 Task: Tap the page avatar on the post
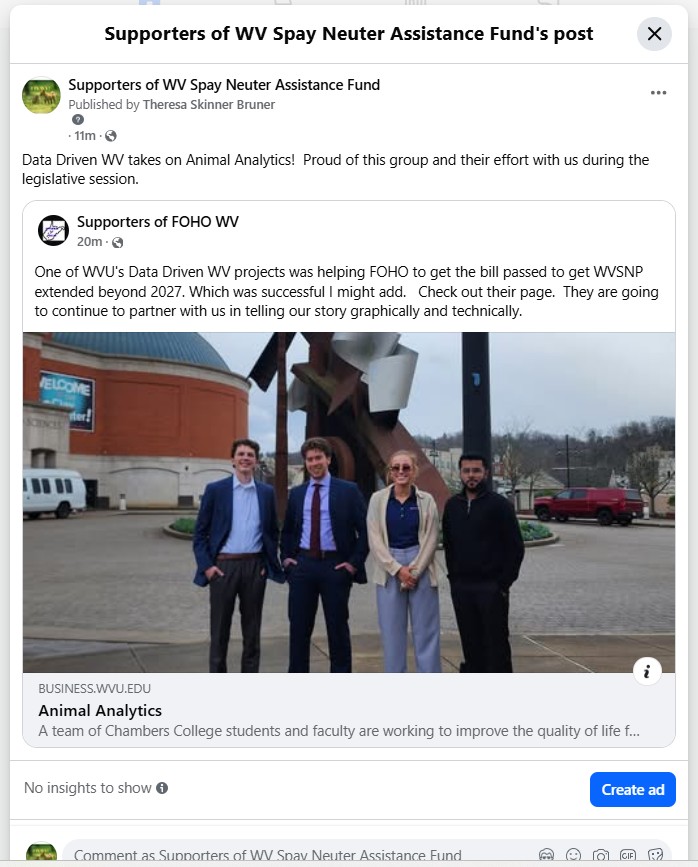point(41,95)
